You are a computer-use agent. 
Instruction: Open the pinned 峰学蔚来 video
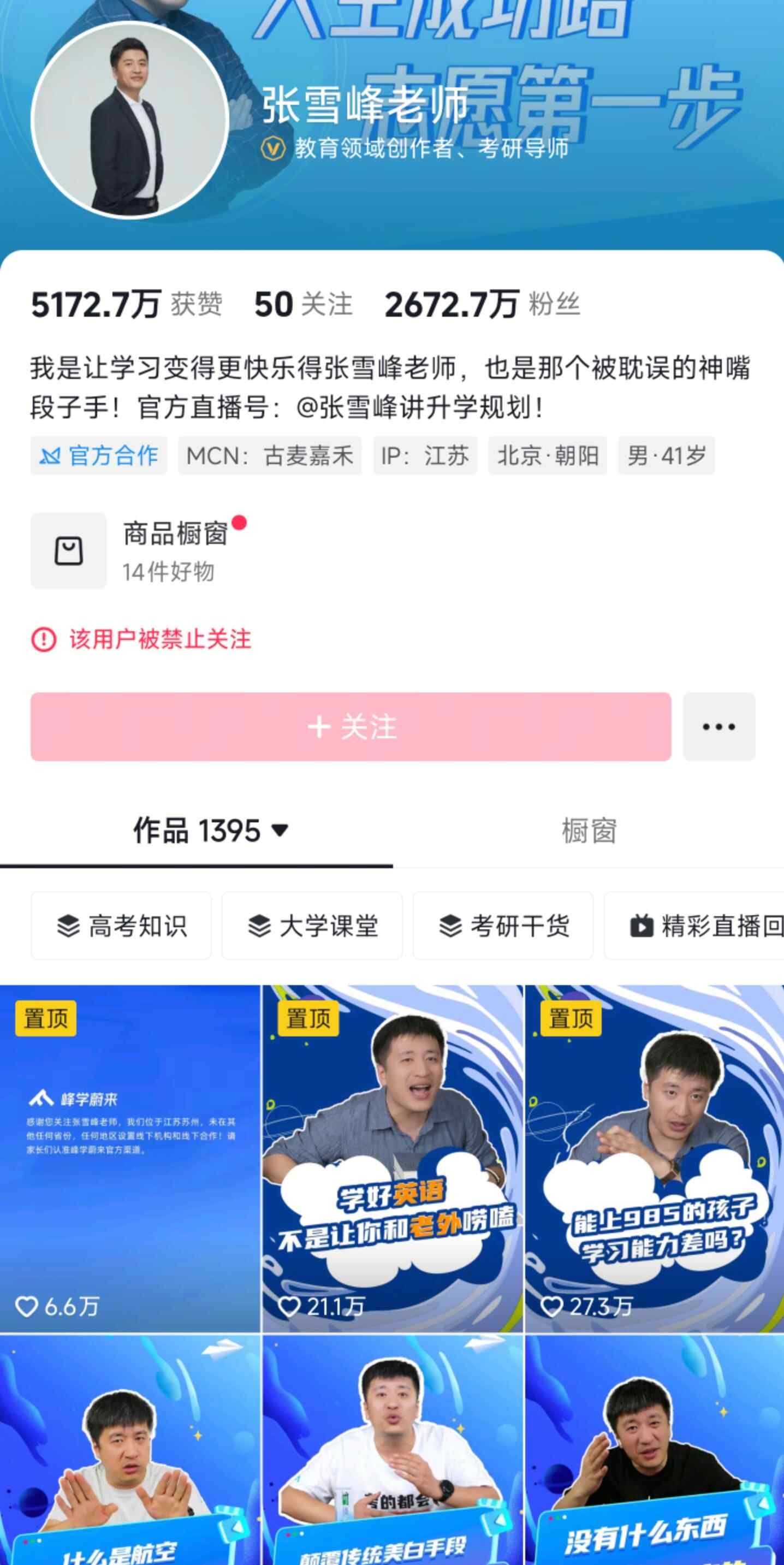[129, 1157]
